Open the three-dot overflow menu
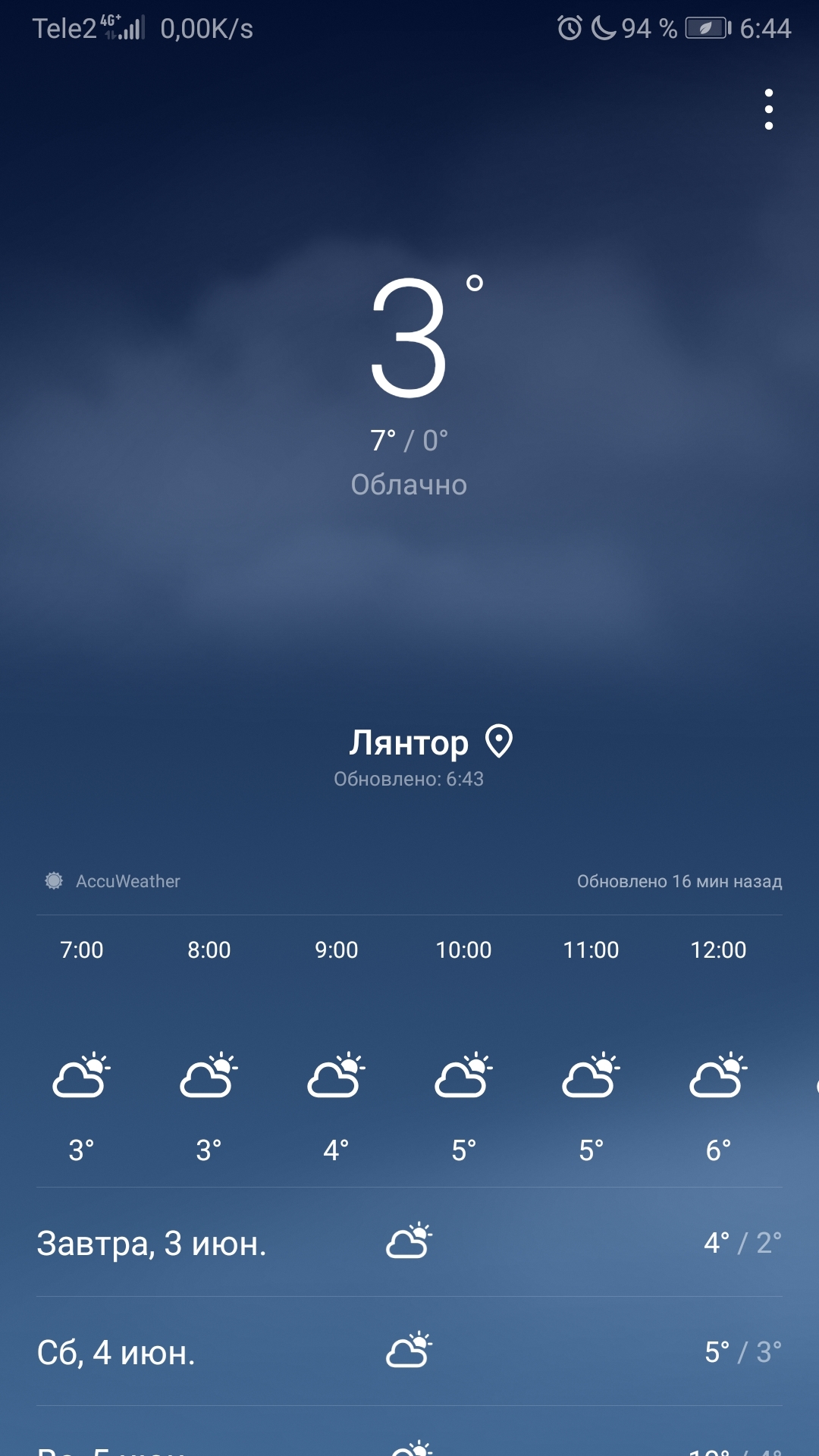The width and height of the screenshot is (819, 1456). [x=768, y=109]
